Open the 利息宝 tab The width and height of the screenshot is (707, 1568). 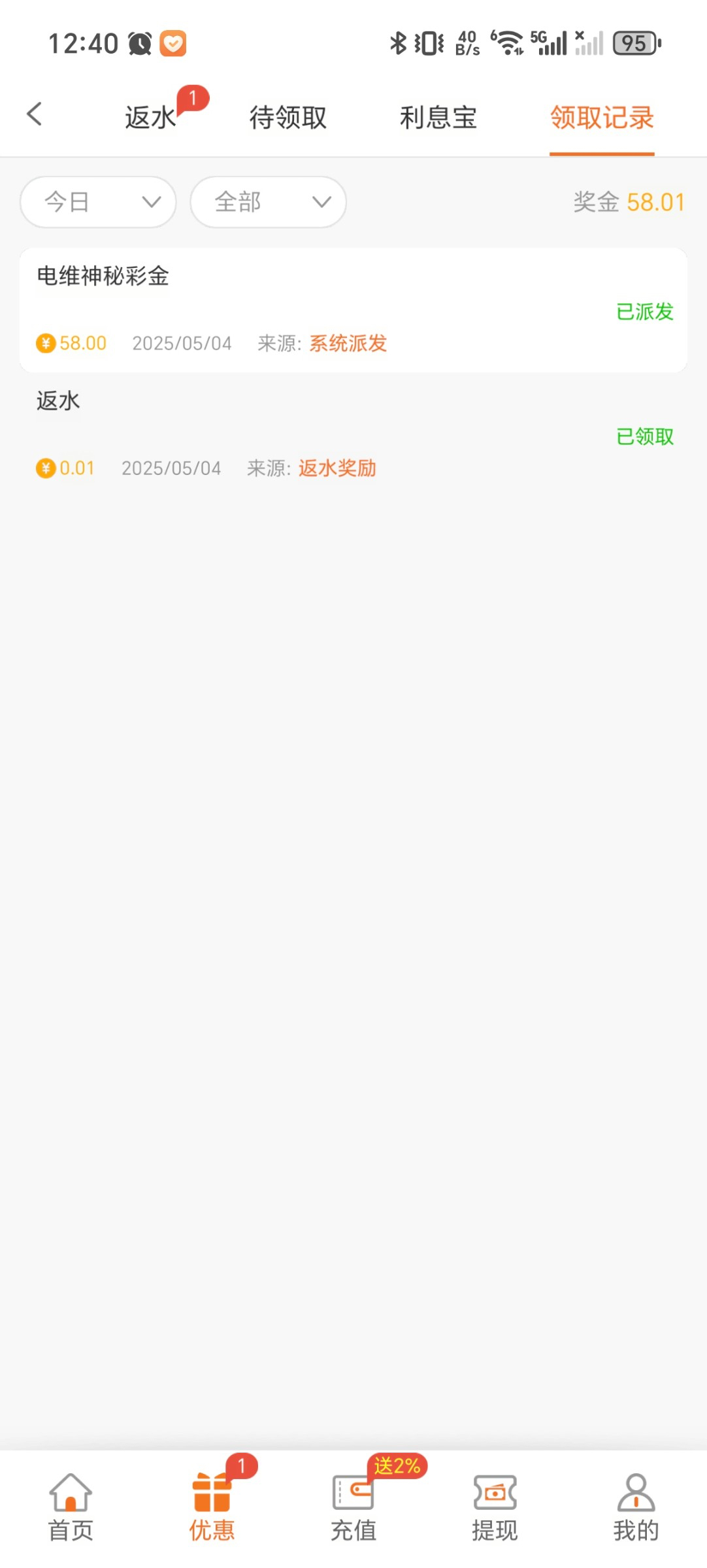click(438, 118)
